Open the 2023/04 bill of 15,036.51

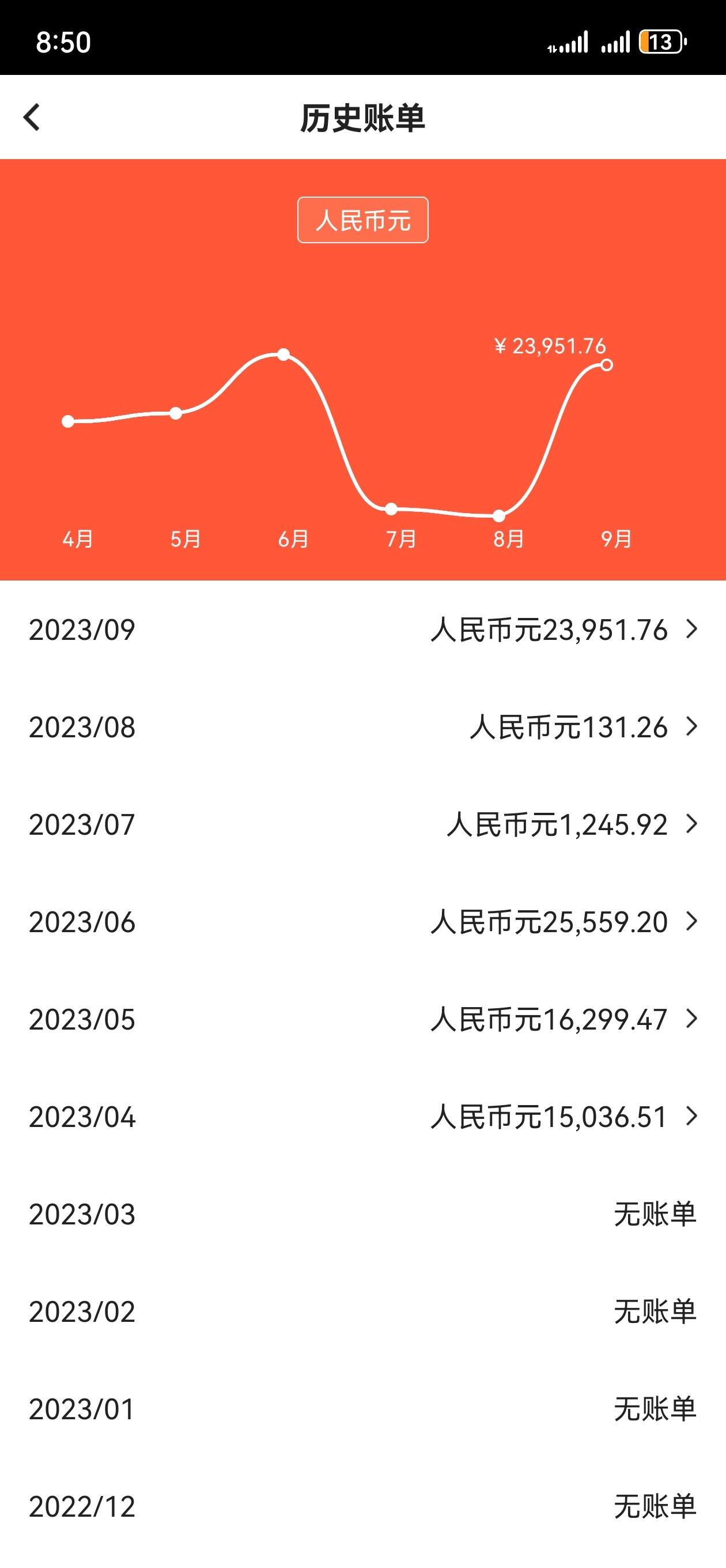pyautogui.click(x=362, y=1117)
